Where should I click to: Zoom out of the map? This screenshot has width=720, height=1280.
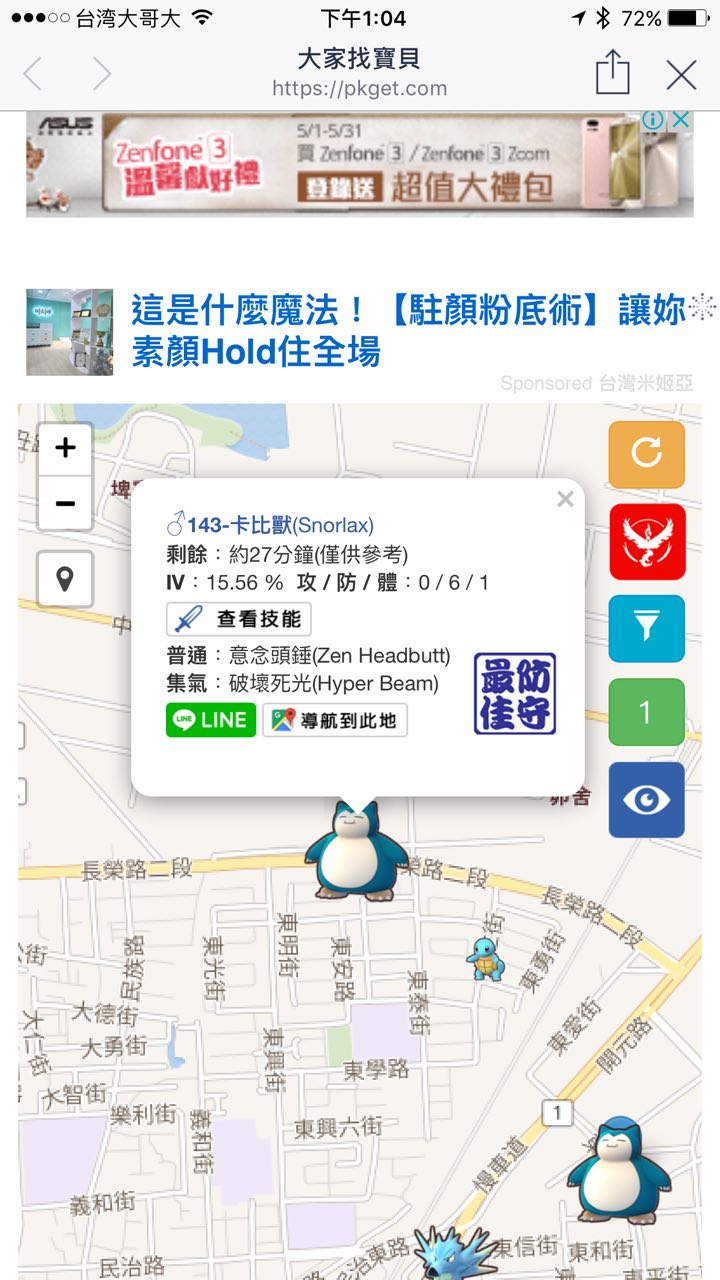pos(65,503)
